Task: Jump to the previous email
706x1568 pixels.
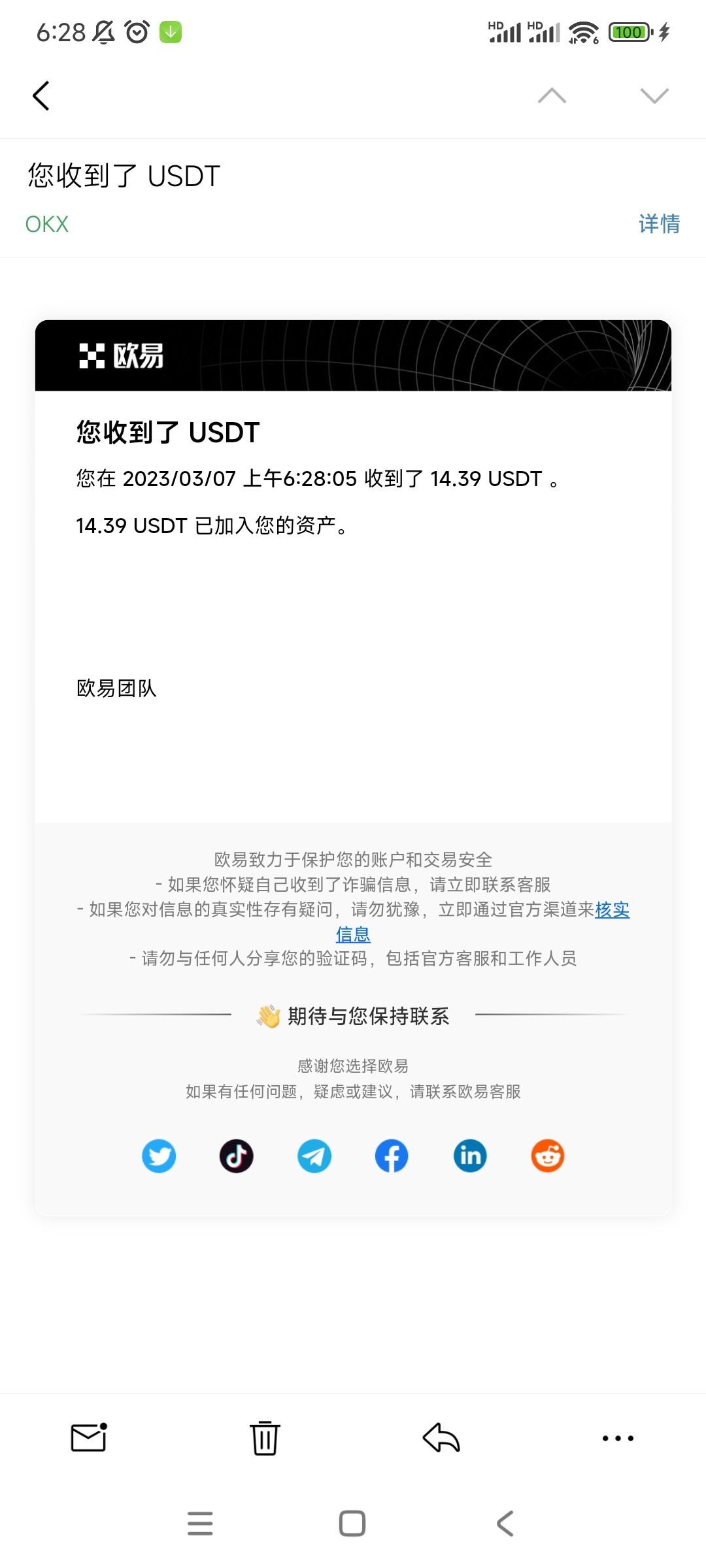Action: point(552,96)
